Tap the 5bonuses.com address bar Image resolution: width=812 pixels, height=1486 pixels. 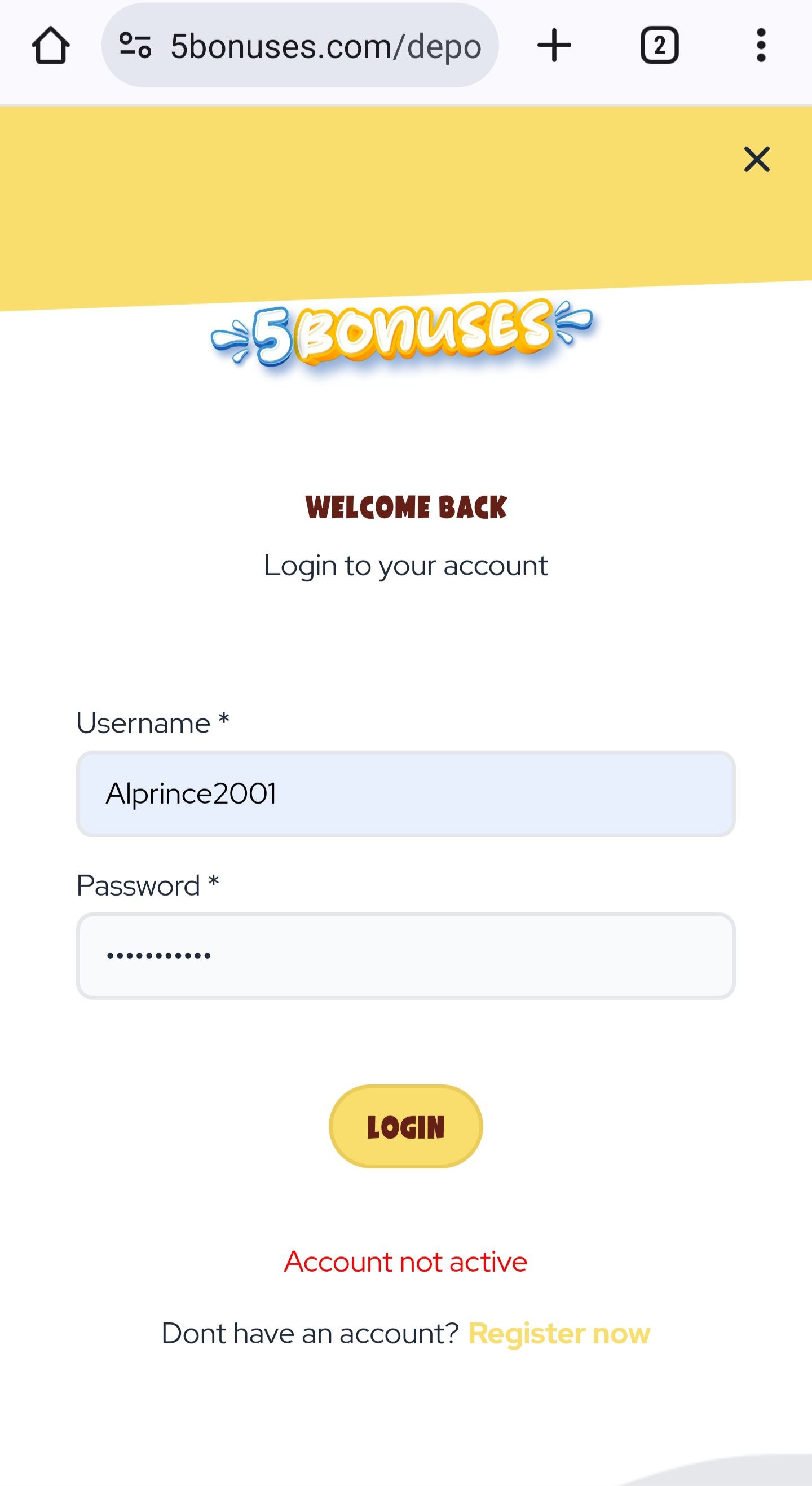(x=326, y=46)
